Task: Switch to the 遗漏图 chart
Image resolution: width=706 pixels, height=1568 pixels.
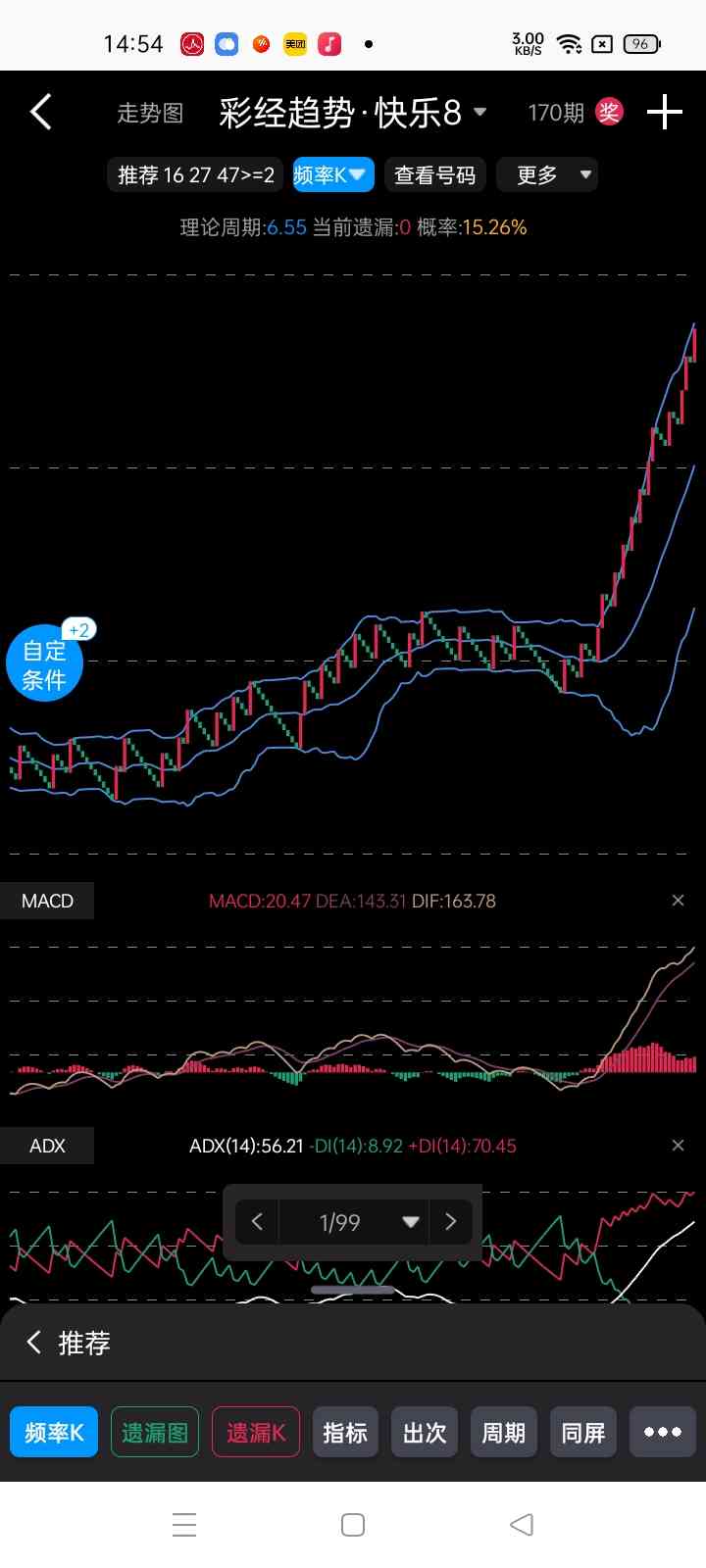Action: (155, 1432)
